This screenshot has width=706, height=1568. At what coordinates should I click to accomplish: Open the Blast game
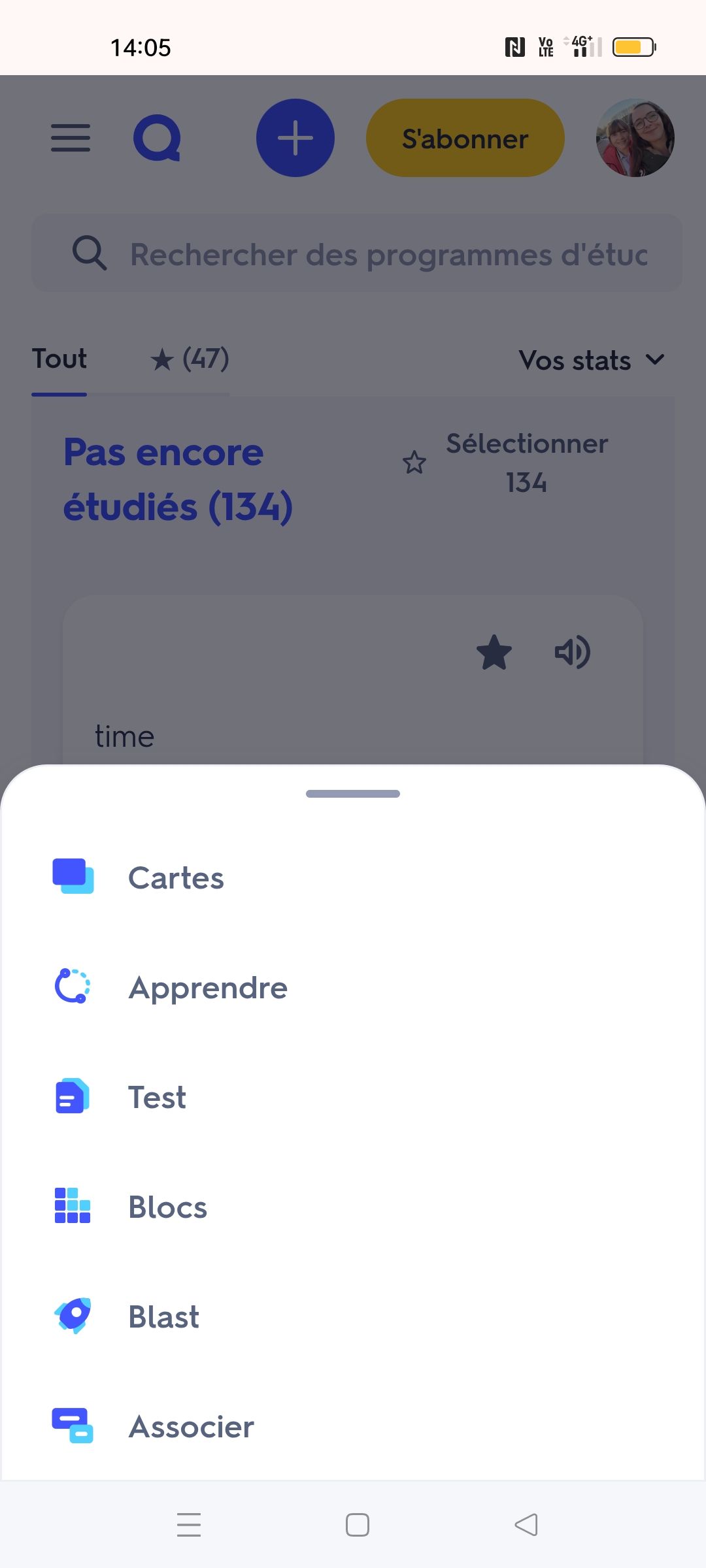pyautogui.click(x=163, y=1316)
